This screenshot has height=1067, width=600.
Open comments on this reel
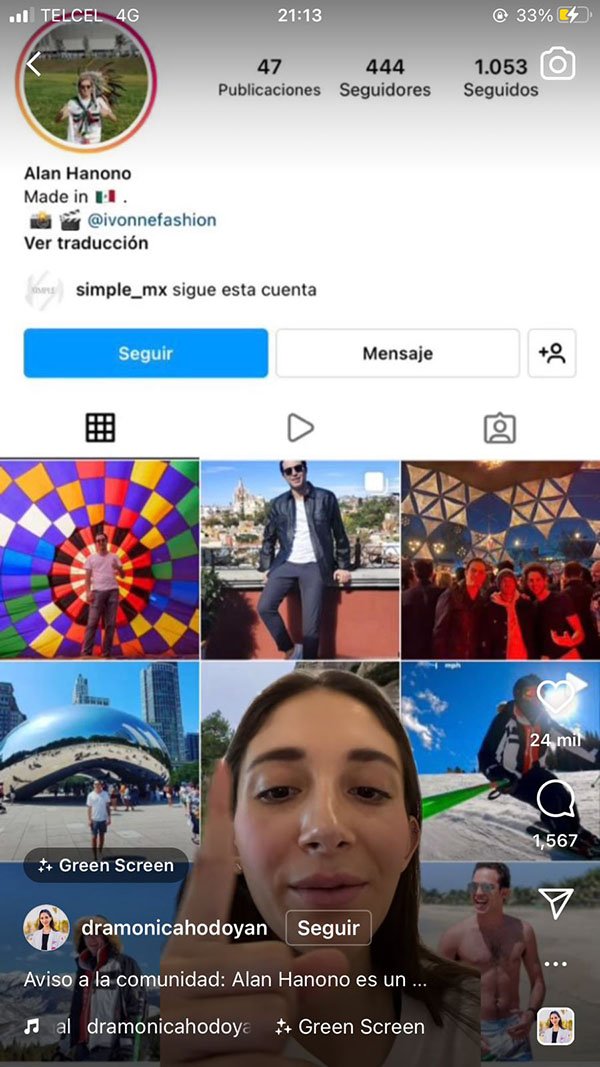click(555, 799)
